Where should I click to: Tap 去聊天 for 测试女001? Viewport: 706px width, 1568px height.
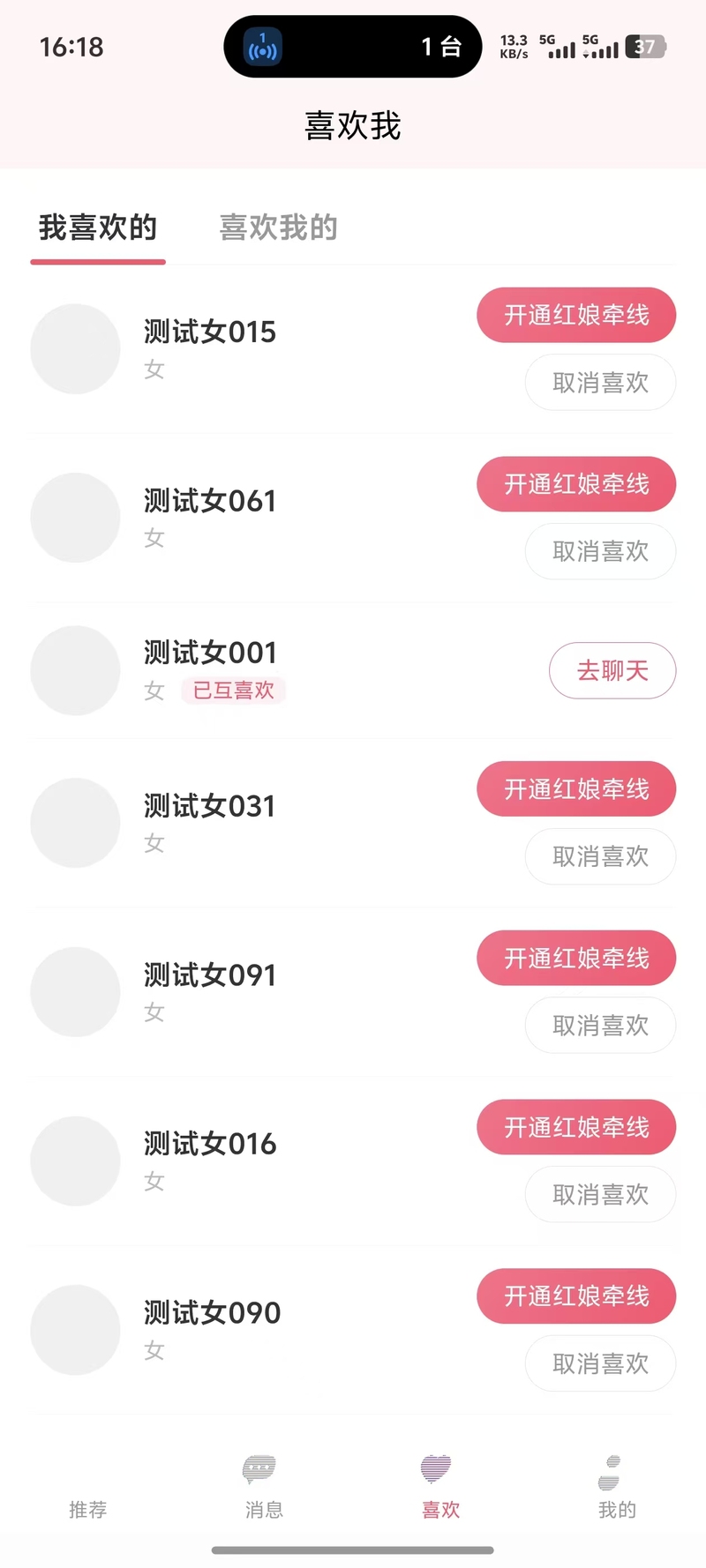click(x=612, y=670)
